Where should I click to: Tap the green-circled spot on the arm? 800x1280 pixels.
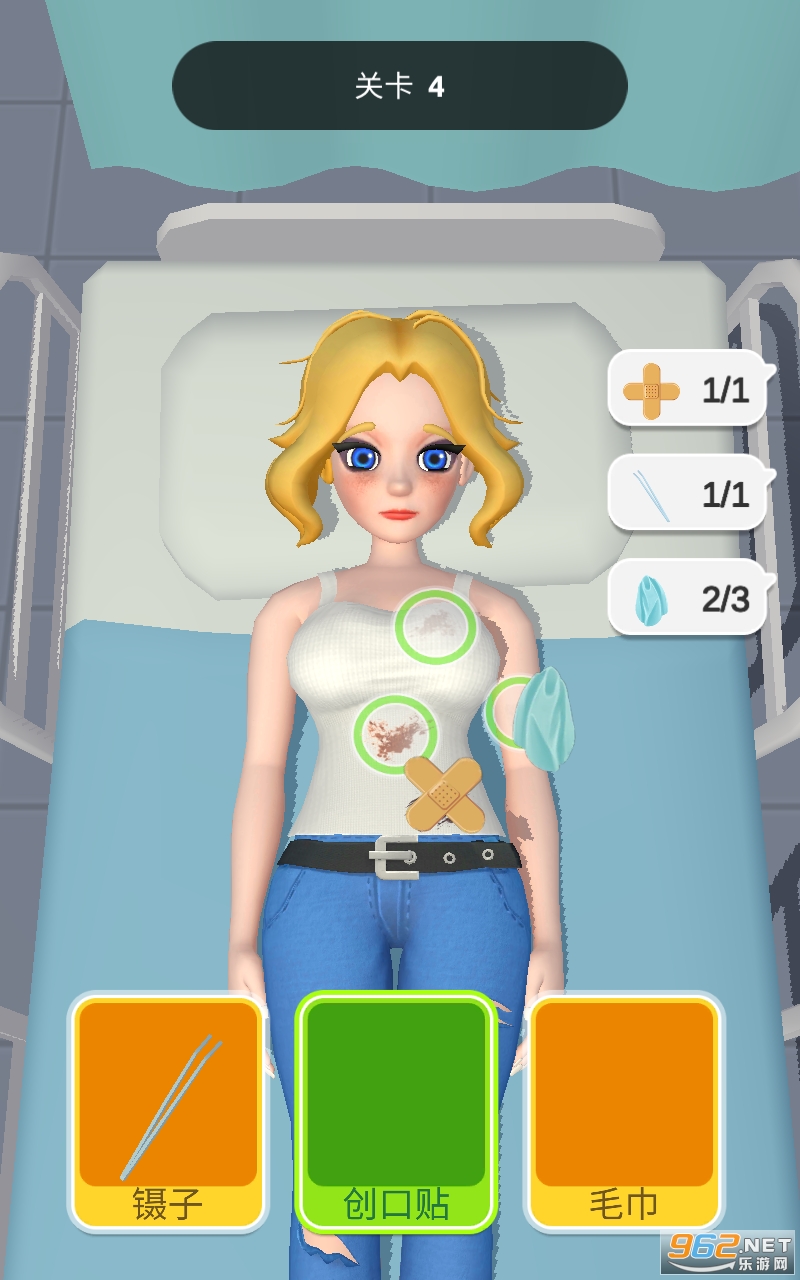pyautogui.click(x=512, y=711)
